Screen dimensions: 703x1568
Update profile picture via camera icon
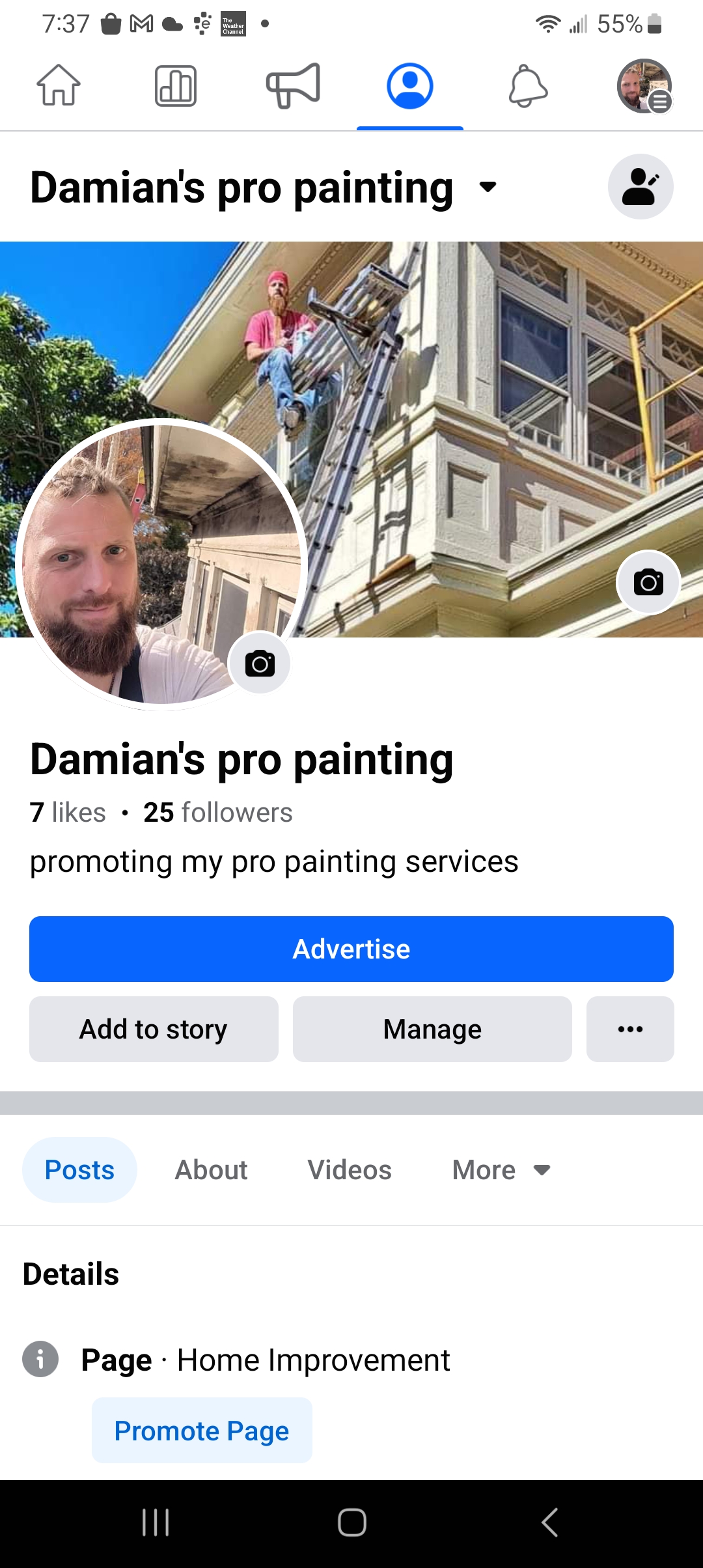(260, 662)
